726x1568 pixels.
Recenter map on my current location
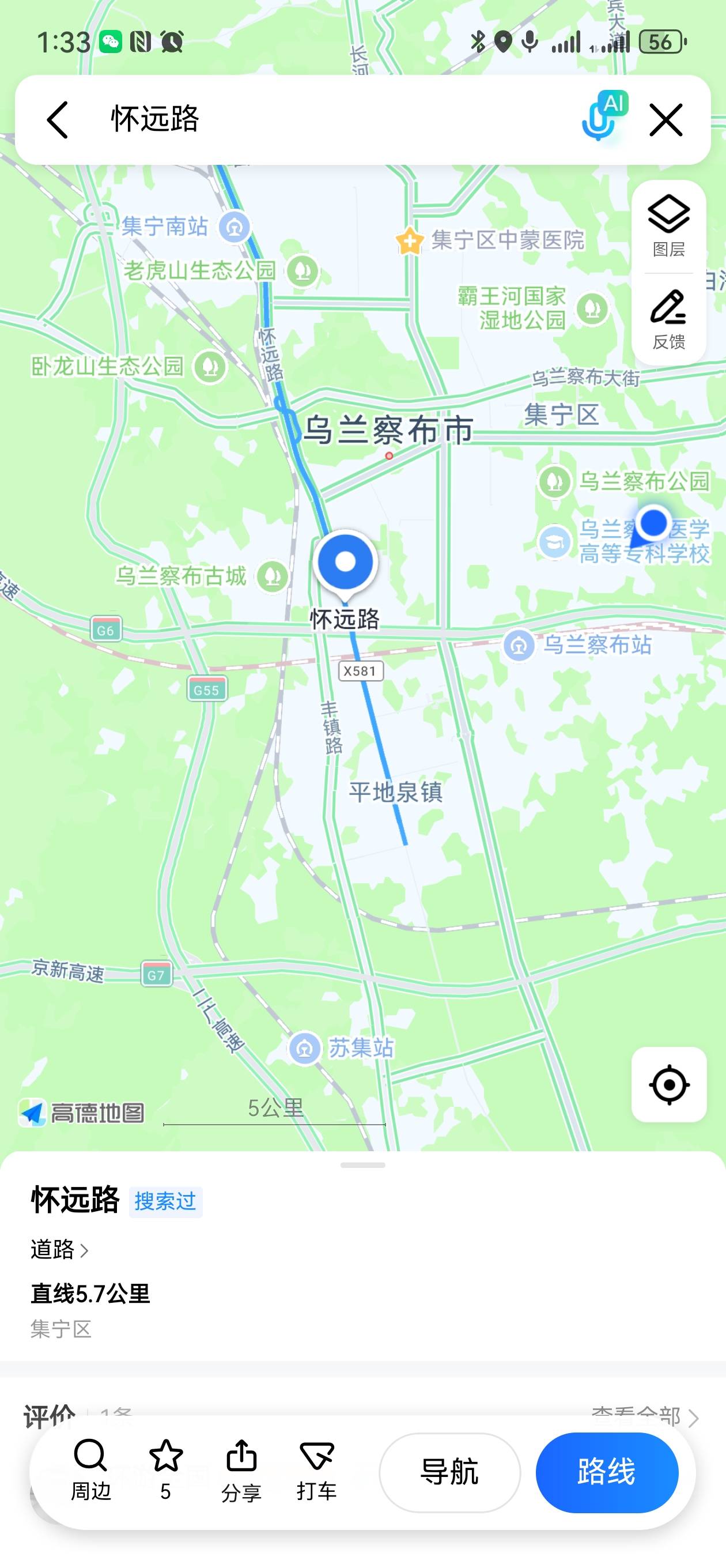point(669,1085)
